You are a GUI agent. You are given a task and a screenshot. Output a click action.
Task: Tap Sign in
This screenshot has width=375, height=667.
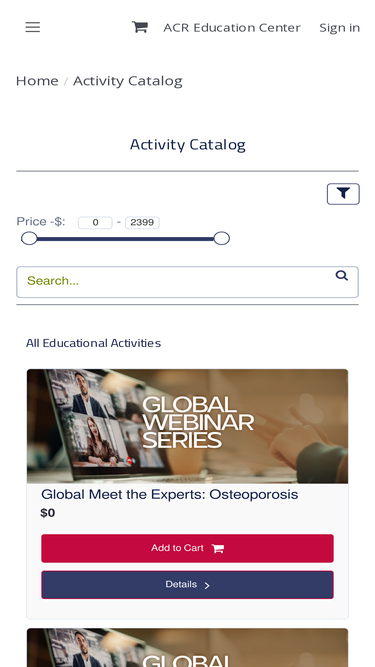click(x=339, y=28)
